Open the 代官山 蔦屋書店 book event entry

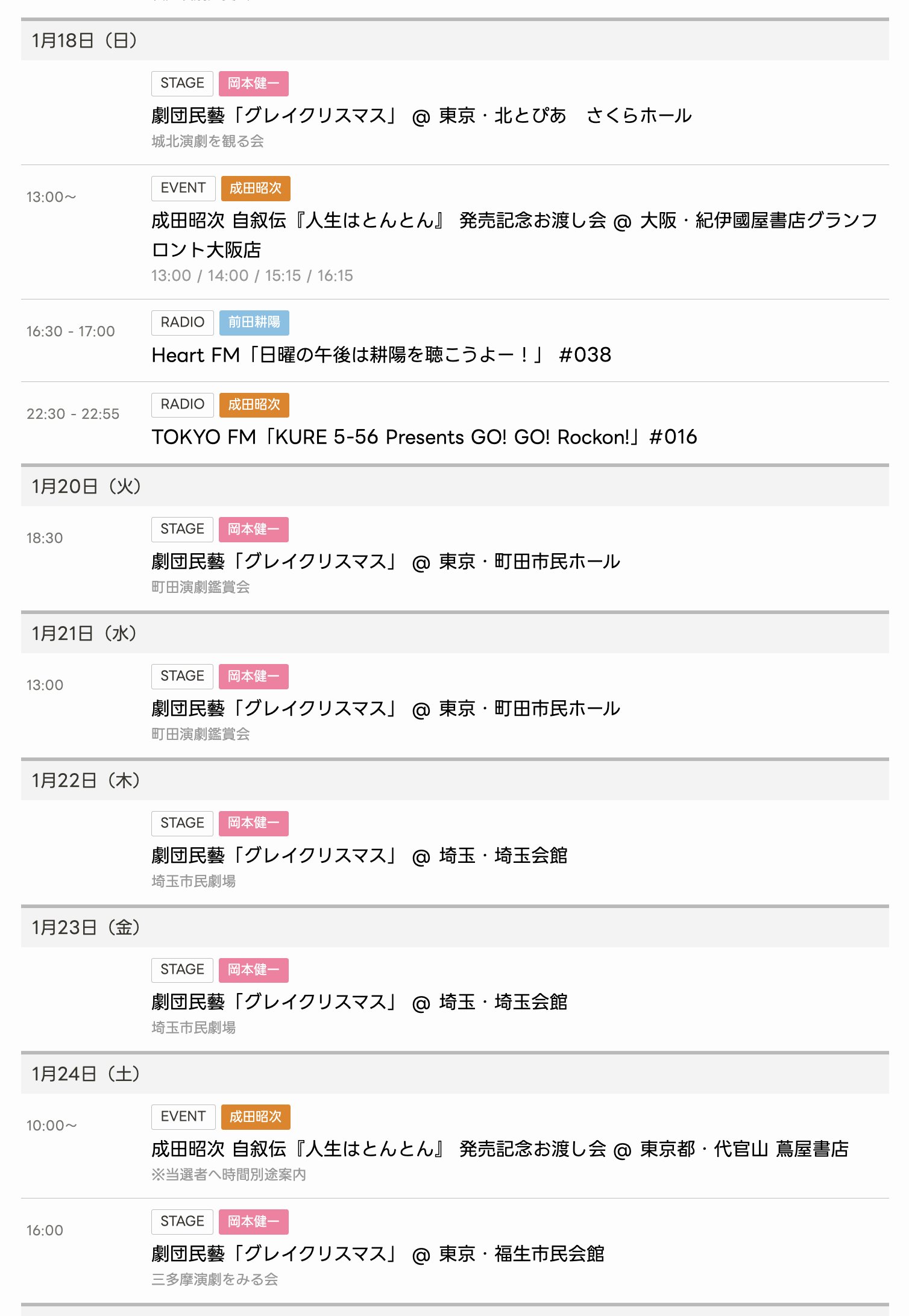tap(499, 1149)
